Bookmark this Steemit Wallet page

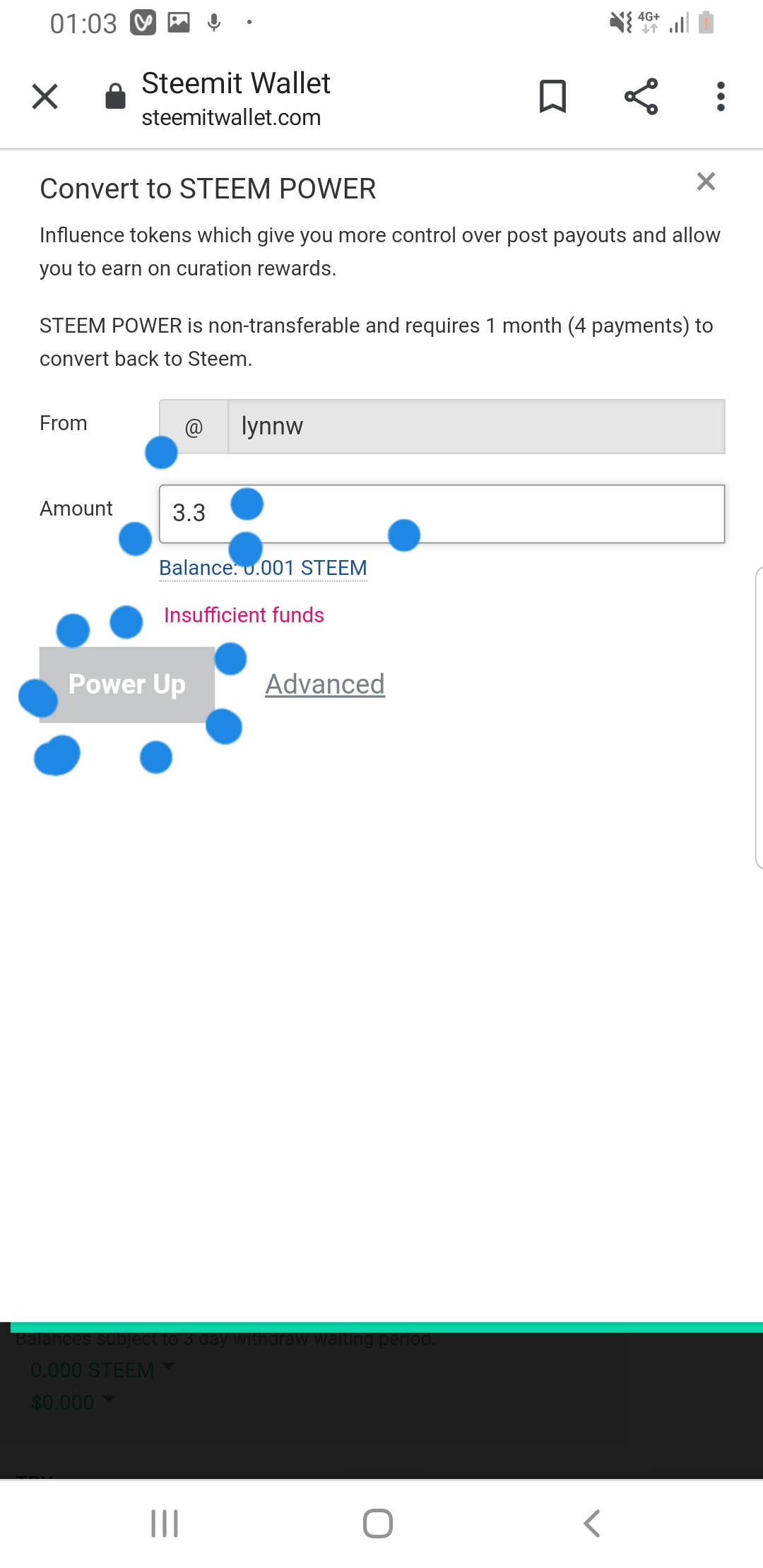point(552,97)
